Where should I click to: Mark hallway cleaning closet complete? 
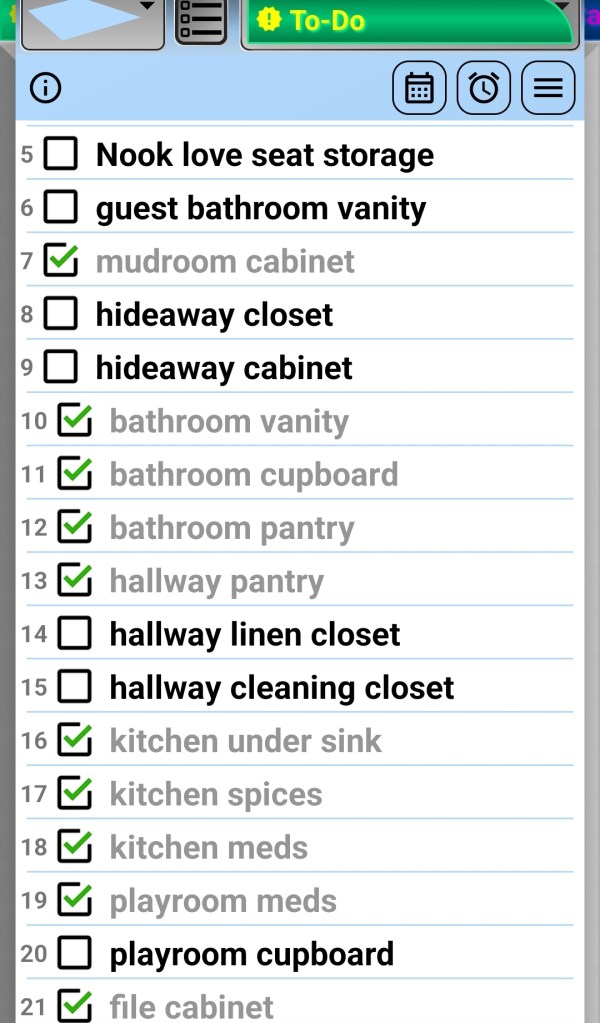click(75, 687)
